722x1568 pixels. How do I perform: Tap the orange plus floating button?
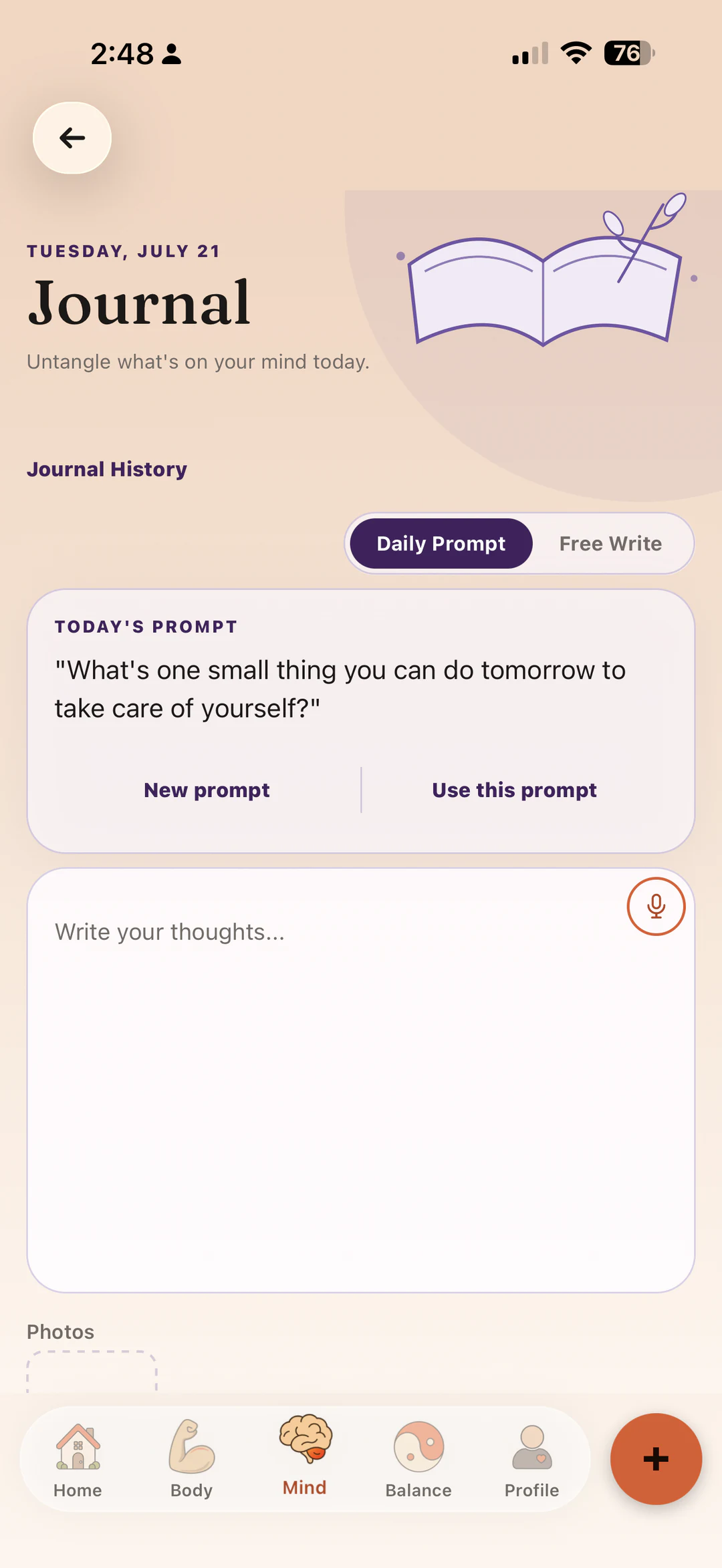[x=656, y=1459]
